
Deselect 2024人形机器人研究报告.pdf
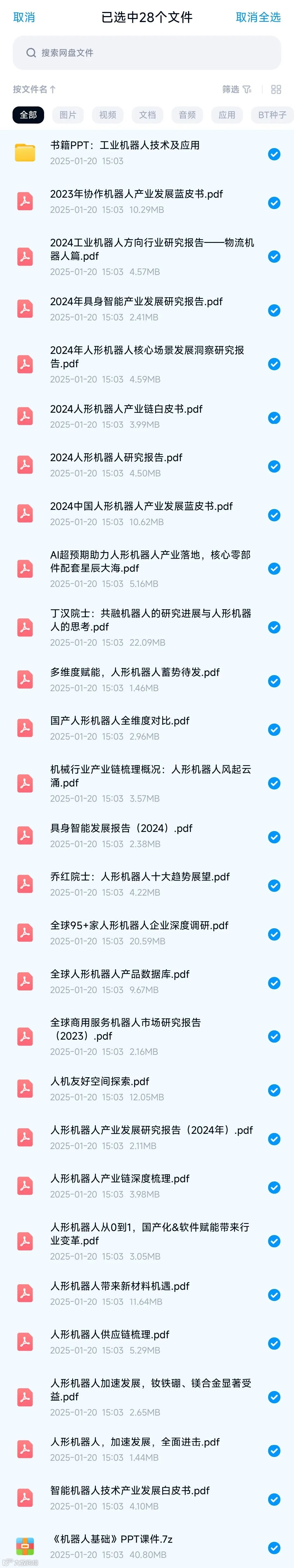tap(274, 466)
